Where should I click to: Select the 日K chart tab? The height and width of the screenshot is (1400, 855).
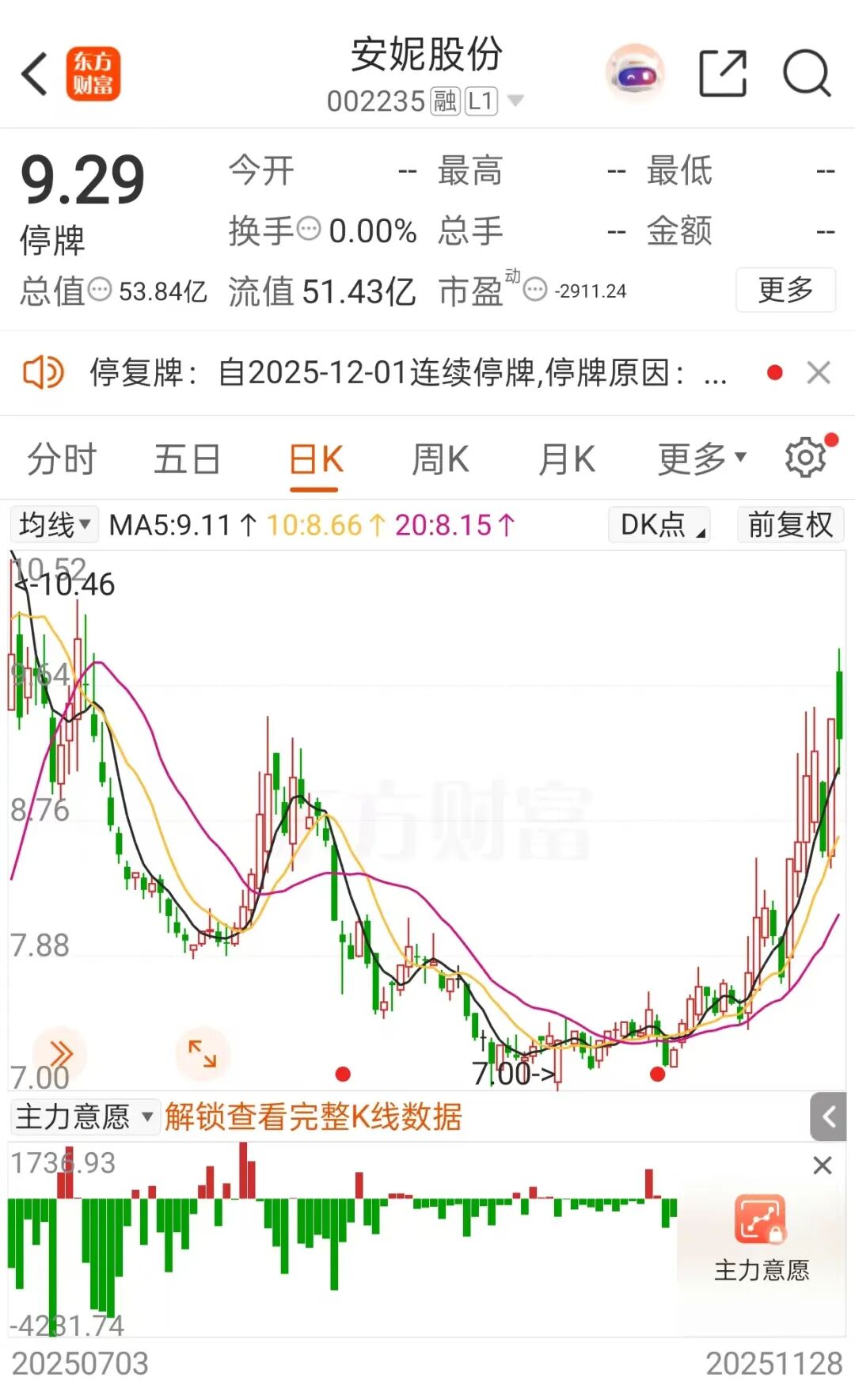click(x=315, y=459)
